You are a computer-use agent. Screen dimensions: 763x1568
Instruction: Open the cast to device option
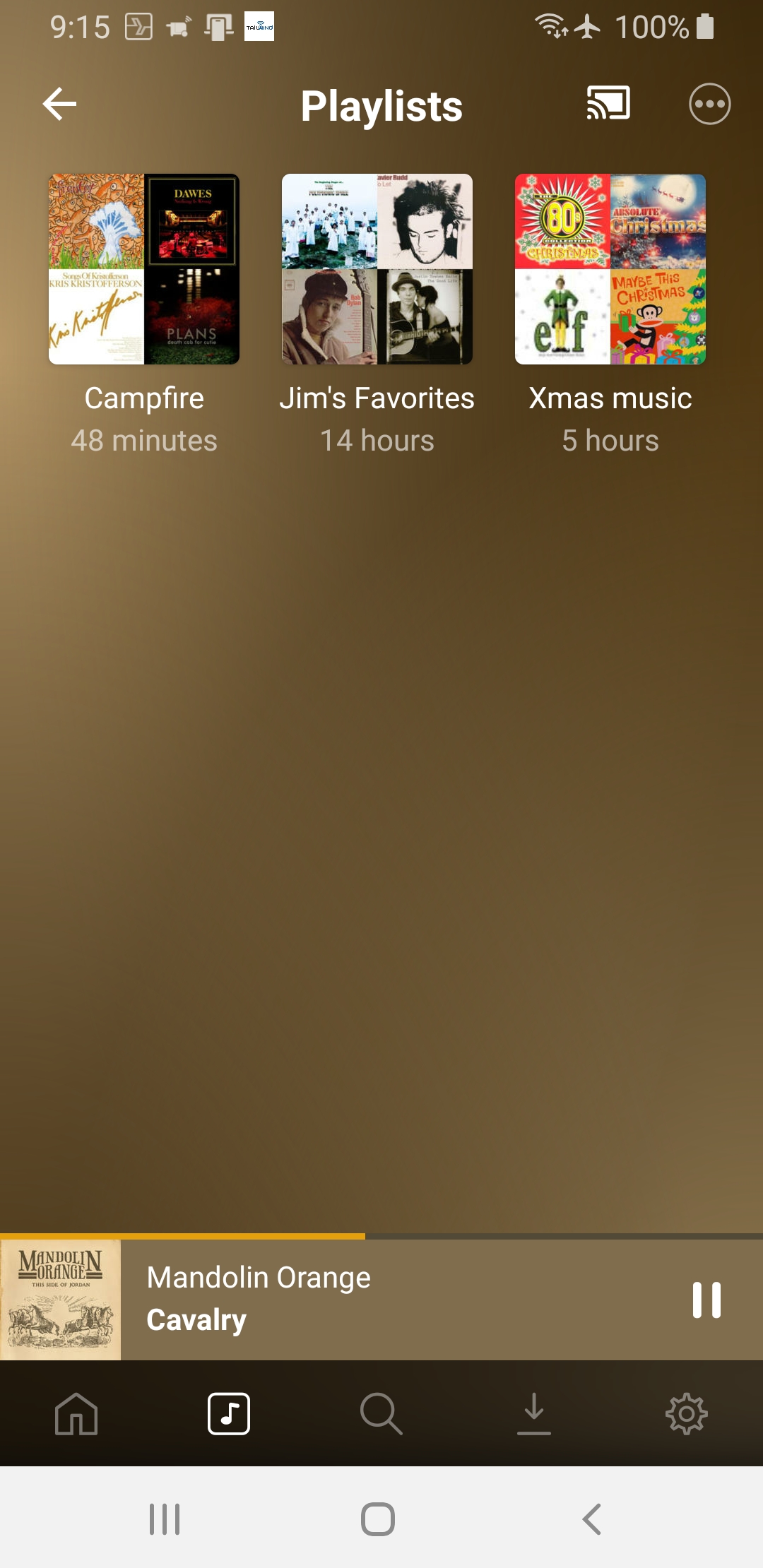608,105
